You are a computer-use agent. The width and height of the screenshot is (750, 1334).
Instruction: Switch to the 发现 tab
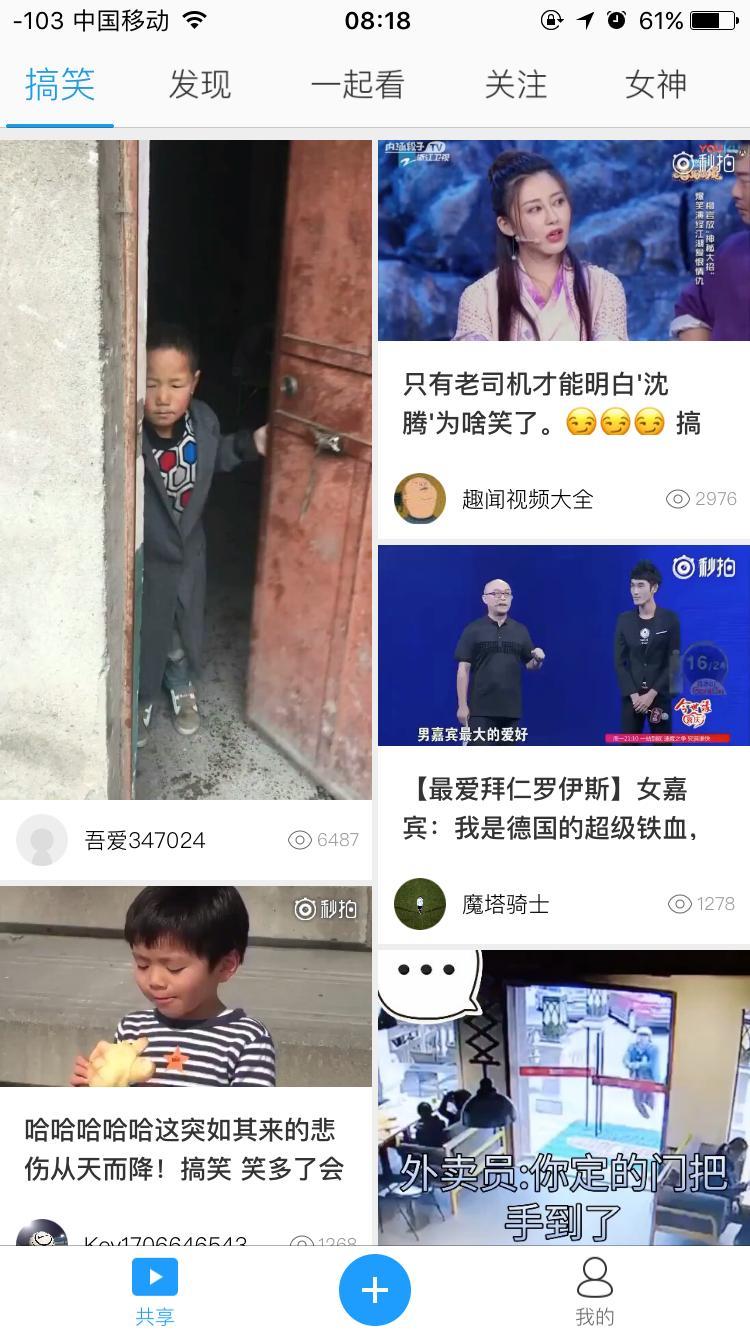point(200,85)
